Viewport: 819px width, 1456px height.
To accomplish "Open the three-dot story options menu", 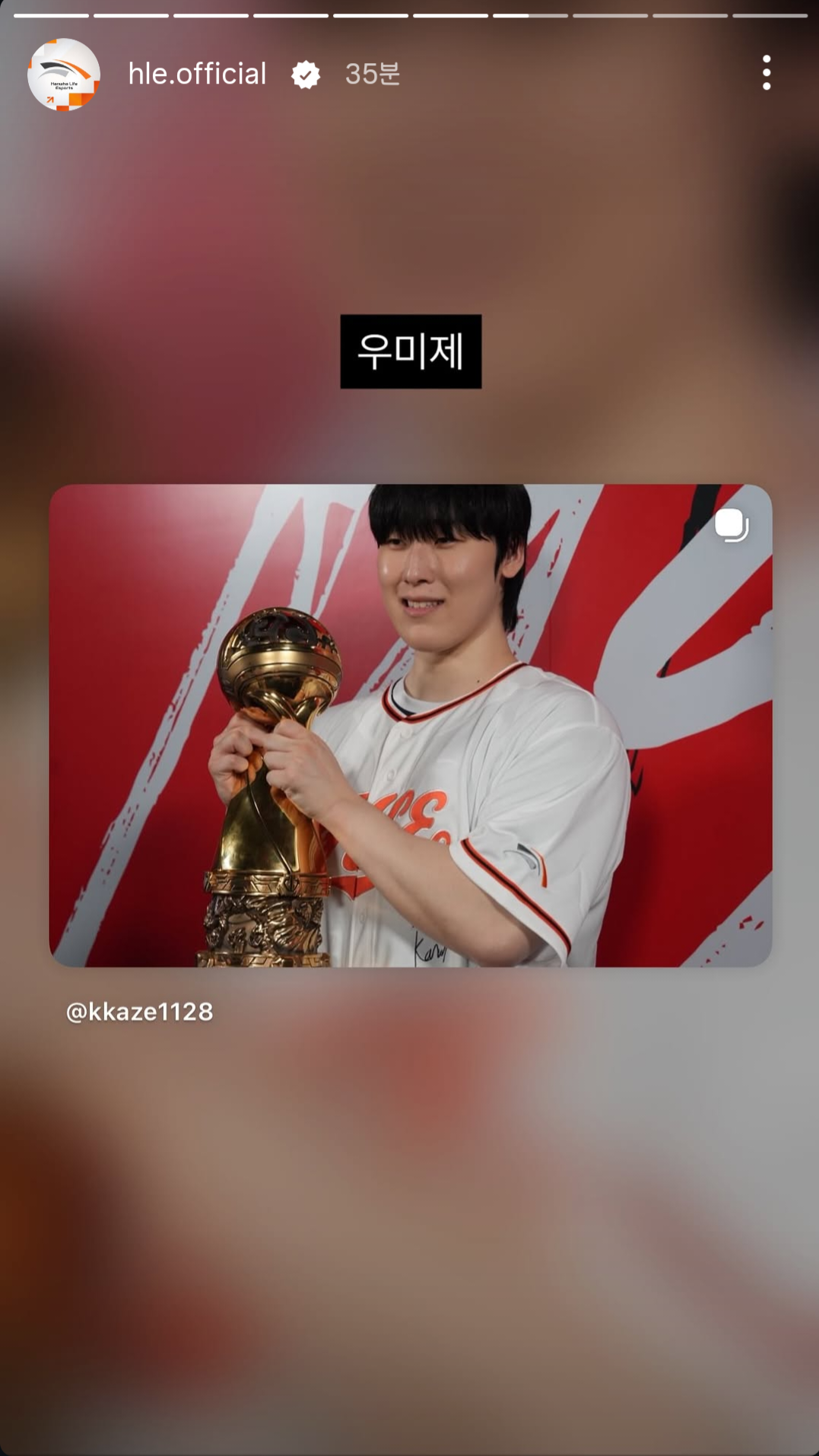I will click(x=767, y=73).
